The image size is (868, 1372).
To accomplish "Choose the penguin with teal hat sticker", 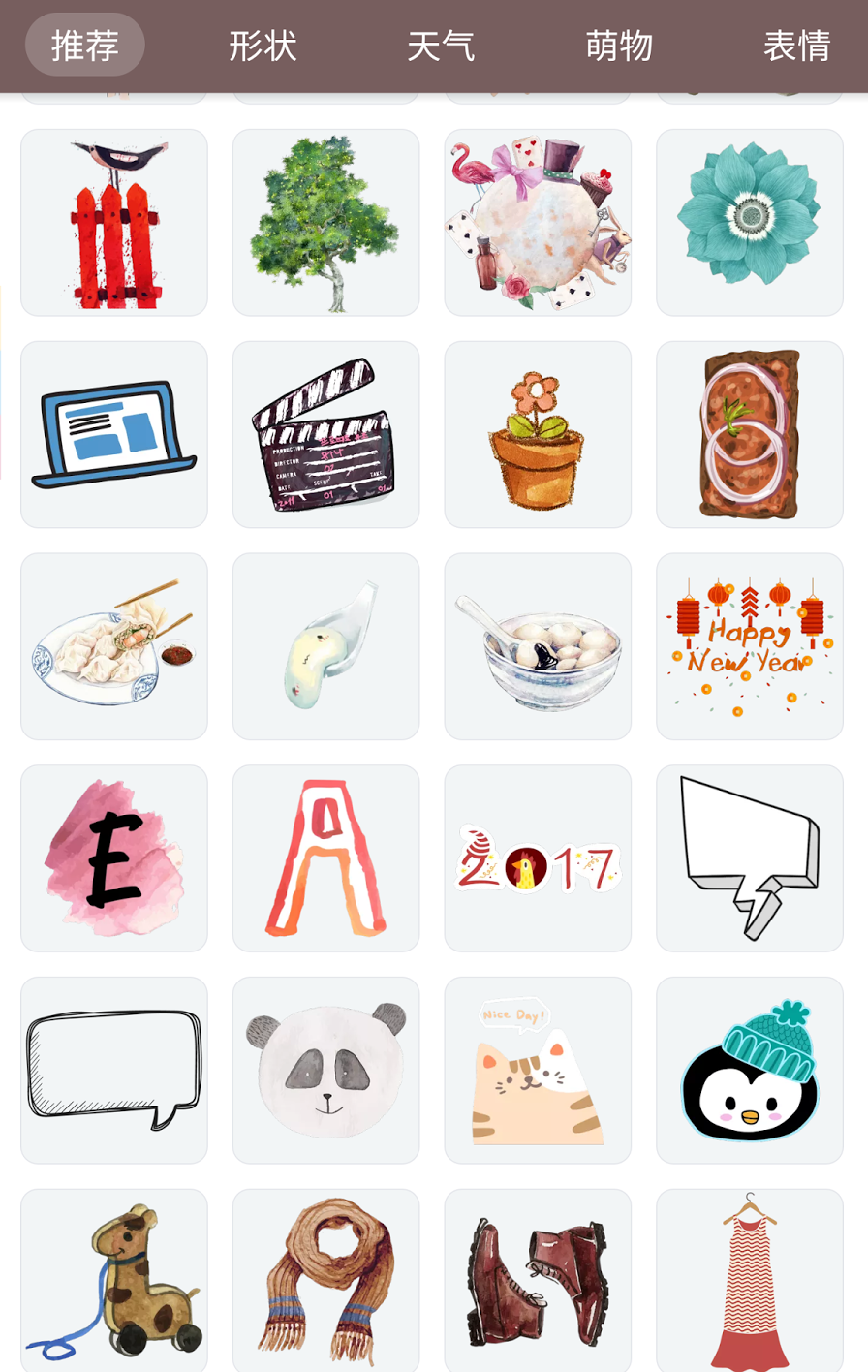I will pyautogui.click(x=749, y=1070).
